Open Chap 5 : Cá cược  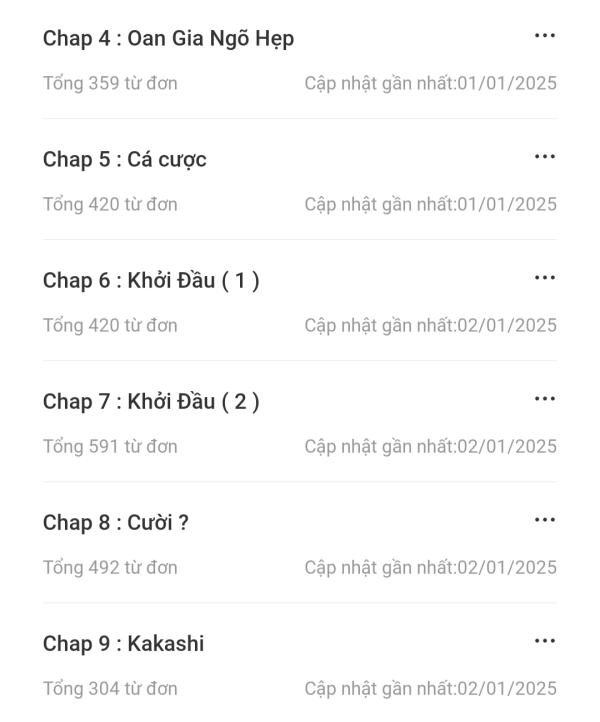[x=125, y=160]
